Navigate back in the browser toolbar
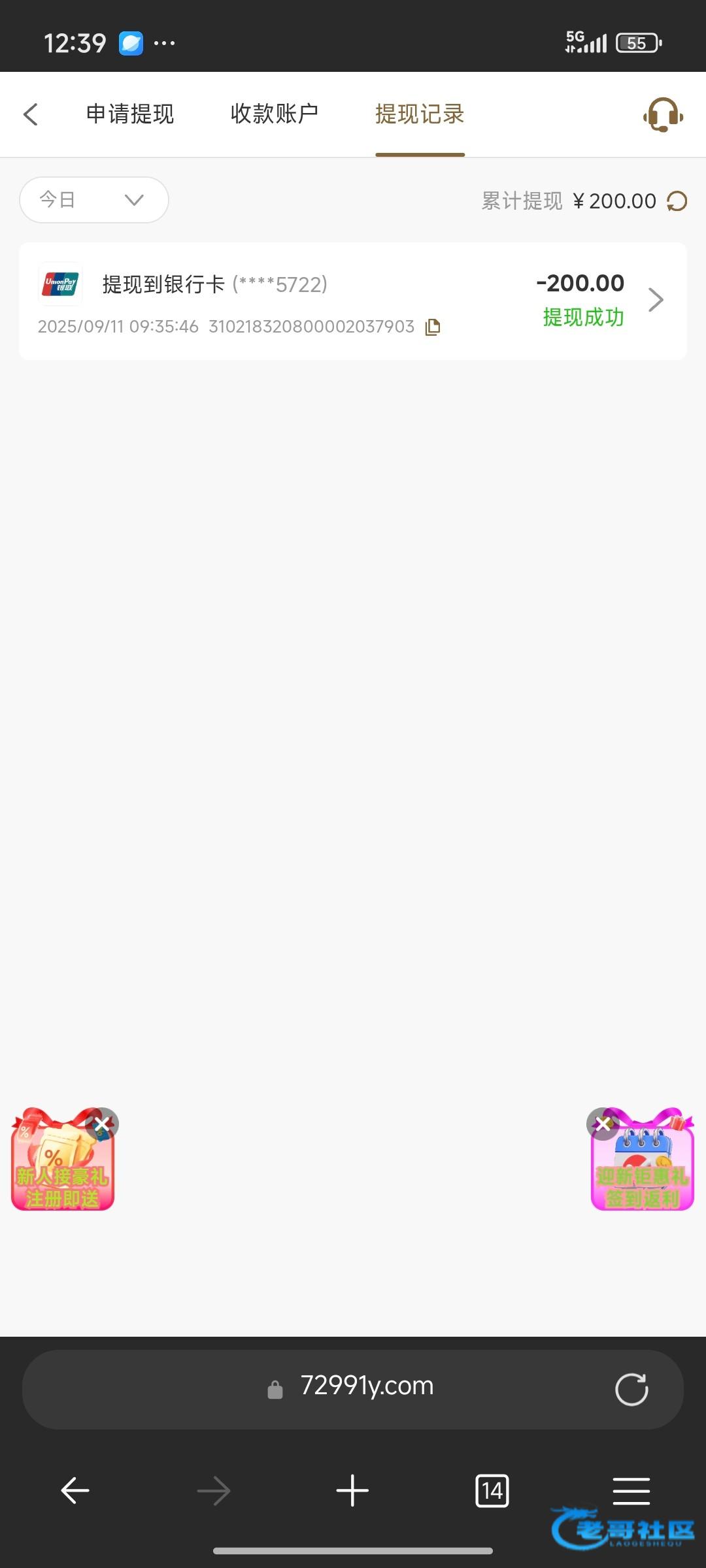Viewport: 706px width, 1568px height. (75, 1491)
